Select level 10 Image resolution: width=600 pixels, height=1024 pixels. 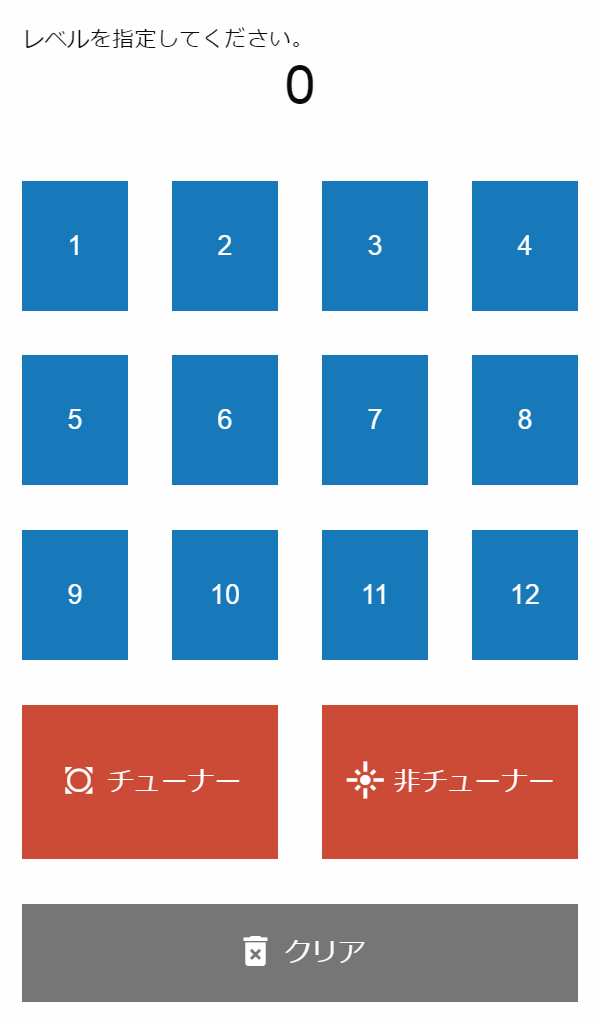[x=225, y=595]
